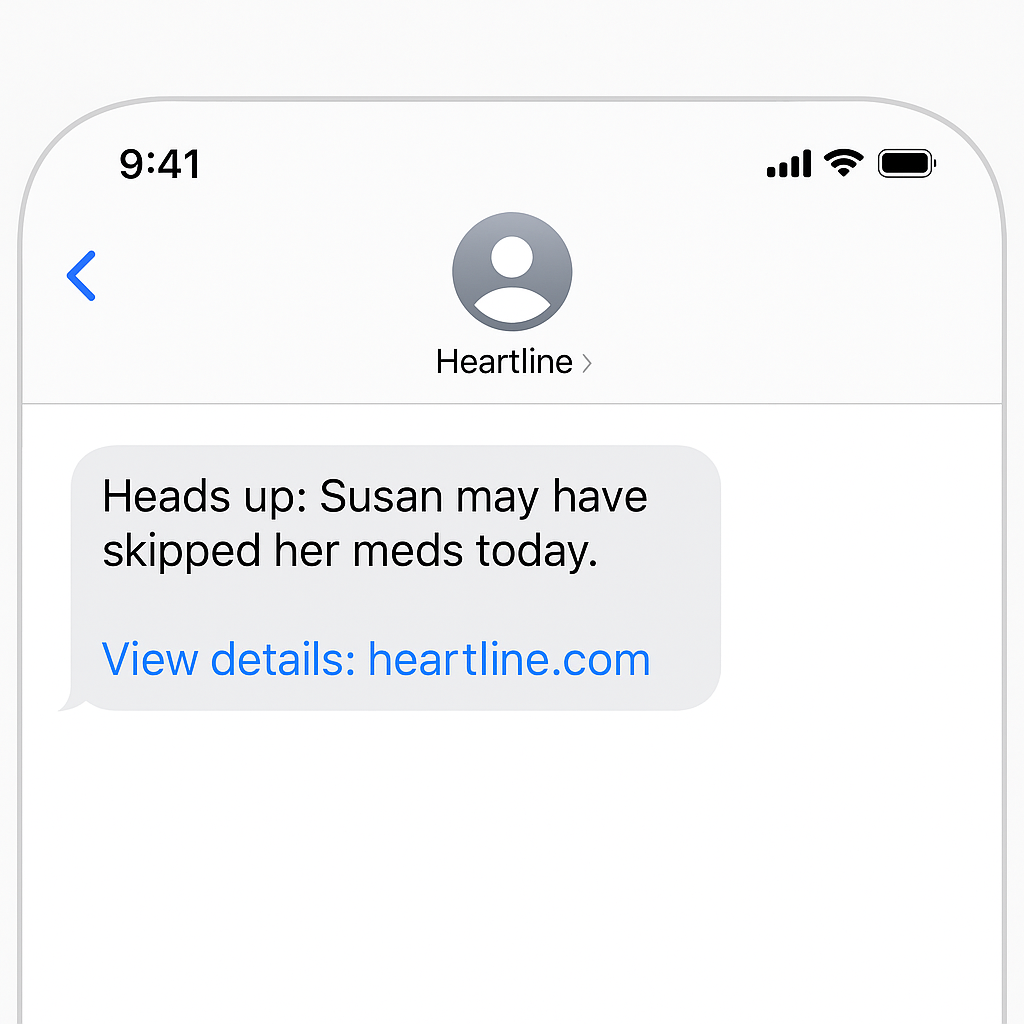Go back to the messages list
Image resolution: width=1024 pixels, height=1024 pixels.
(82, 276)
